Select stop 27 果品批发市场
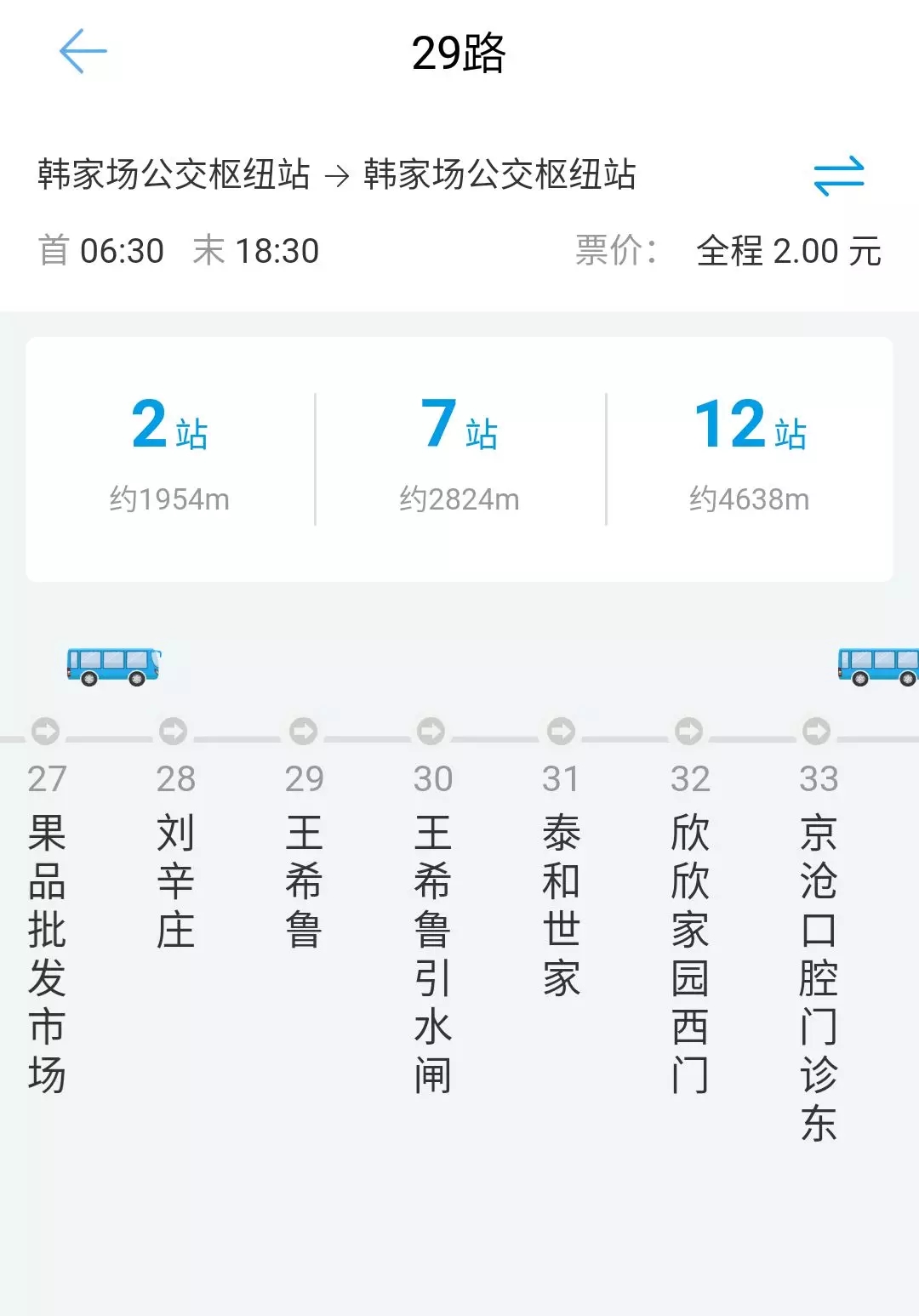This screenshot has height=1316, width=919. click(47, 927)
